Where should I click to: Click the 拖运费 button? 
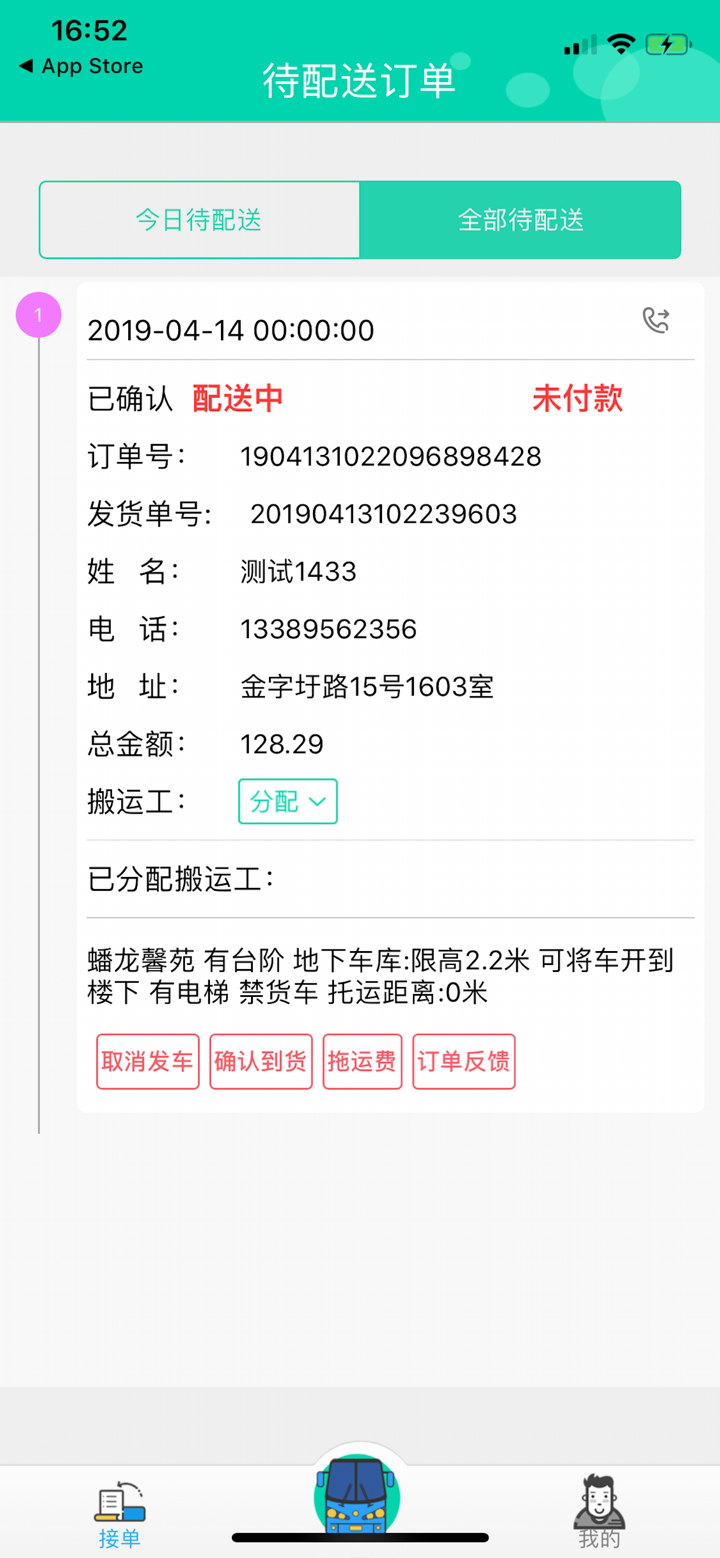pos(362,1061)
